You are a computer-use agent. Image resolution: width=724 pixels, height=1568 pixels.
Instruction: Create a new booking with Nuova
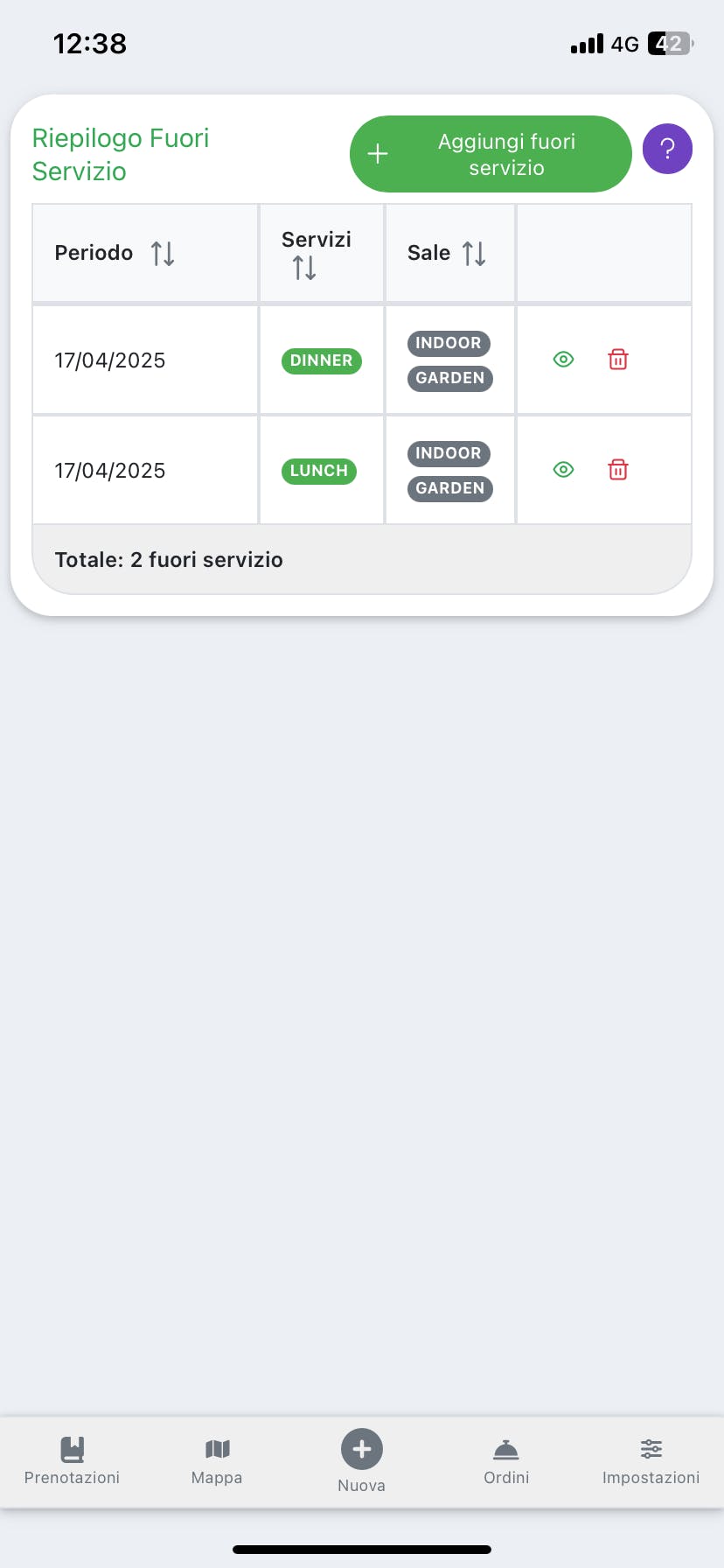(361, 1459)
